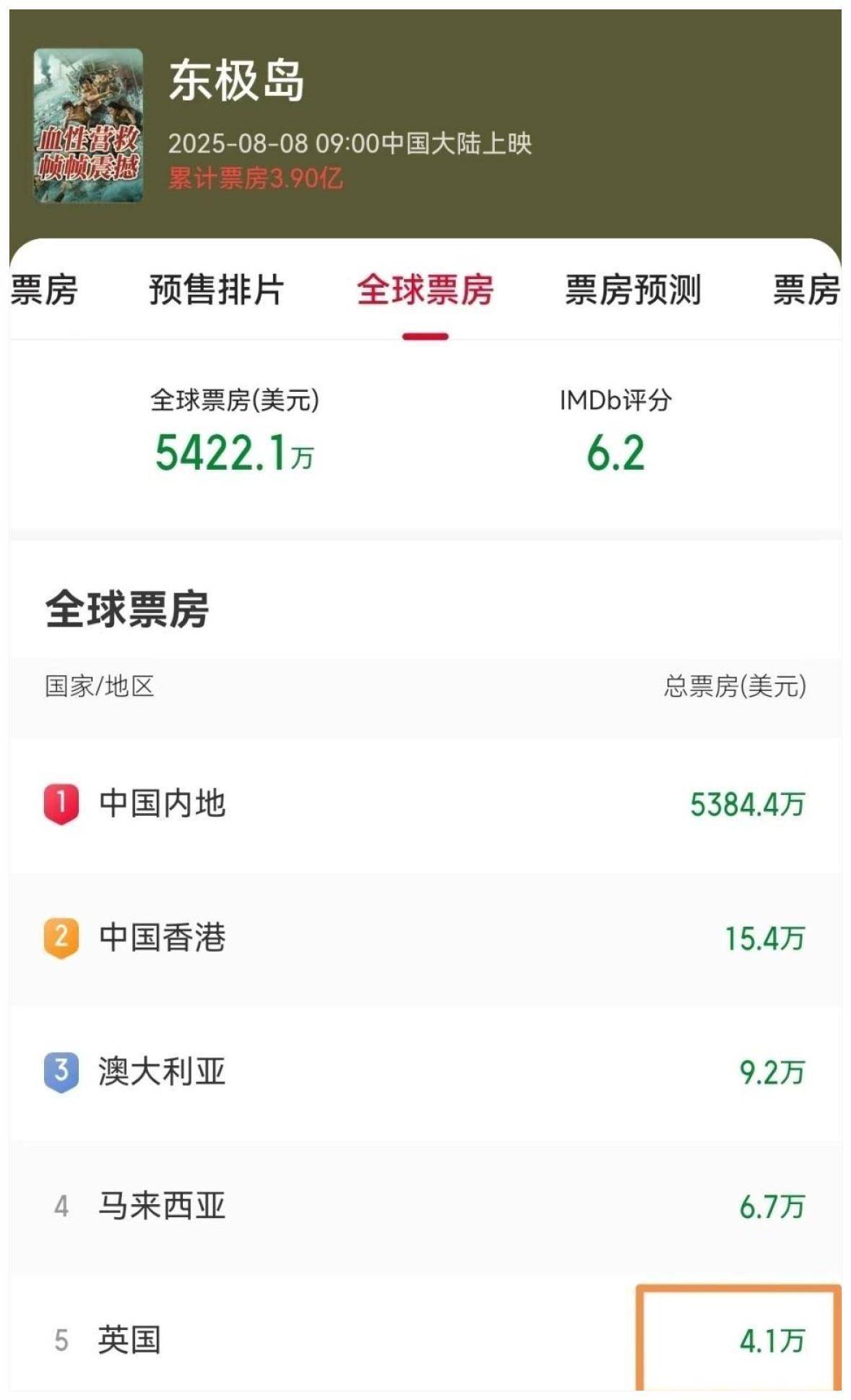The height and width of the screenshot is (1400, 851).
Task: Switch to the 预售排片 tab
Action: pos(216,291)
